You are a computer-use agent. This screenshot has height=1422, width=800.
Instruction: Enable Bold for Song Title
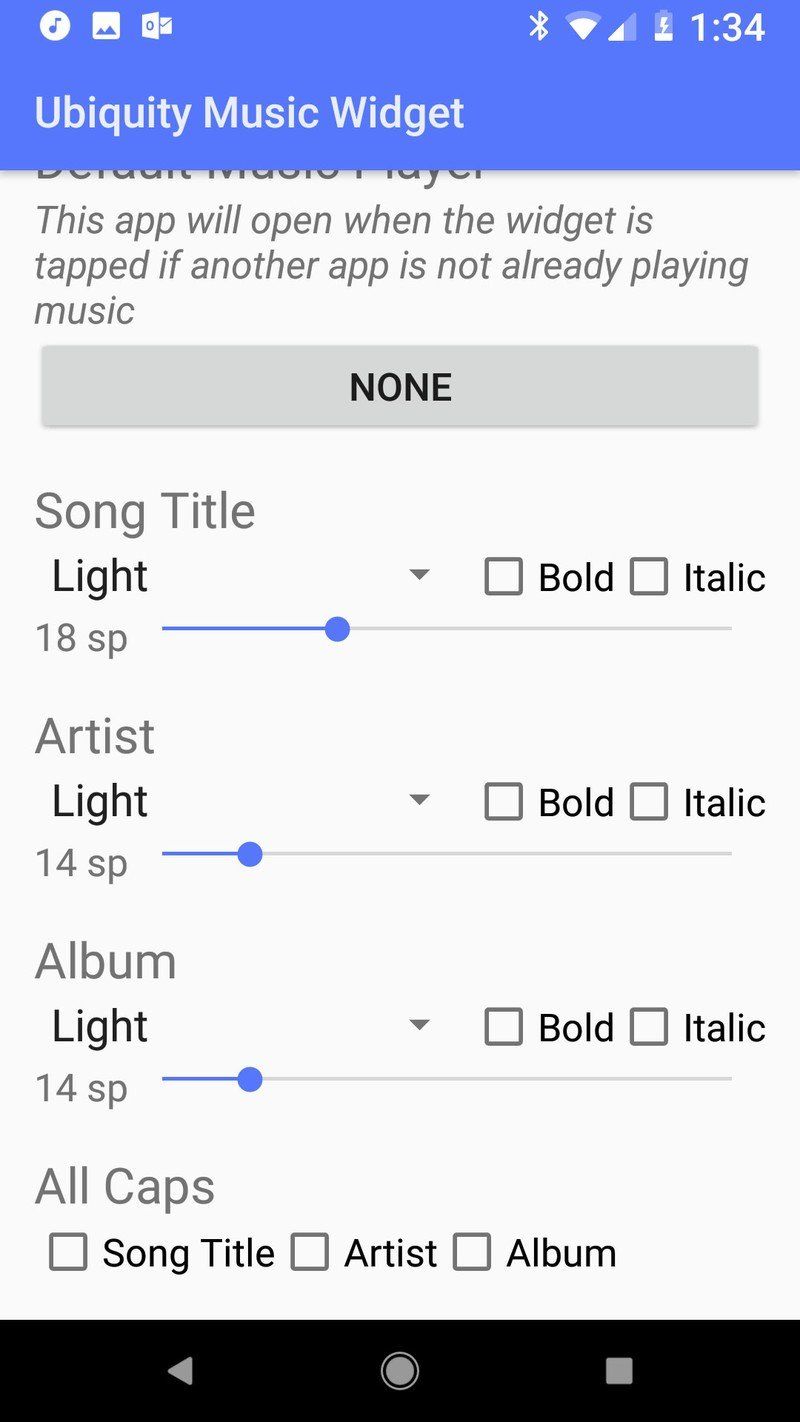(x=504, y=576)
